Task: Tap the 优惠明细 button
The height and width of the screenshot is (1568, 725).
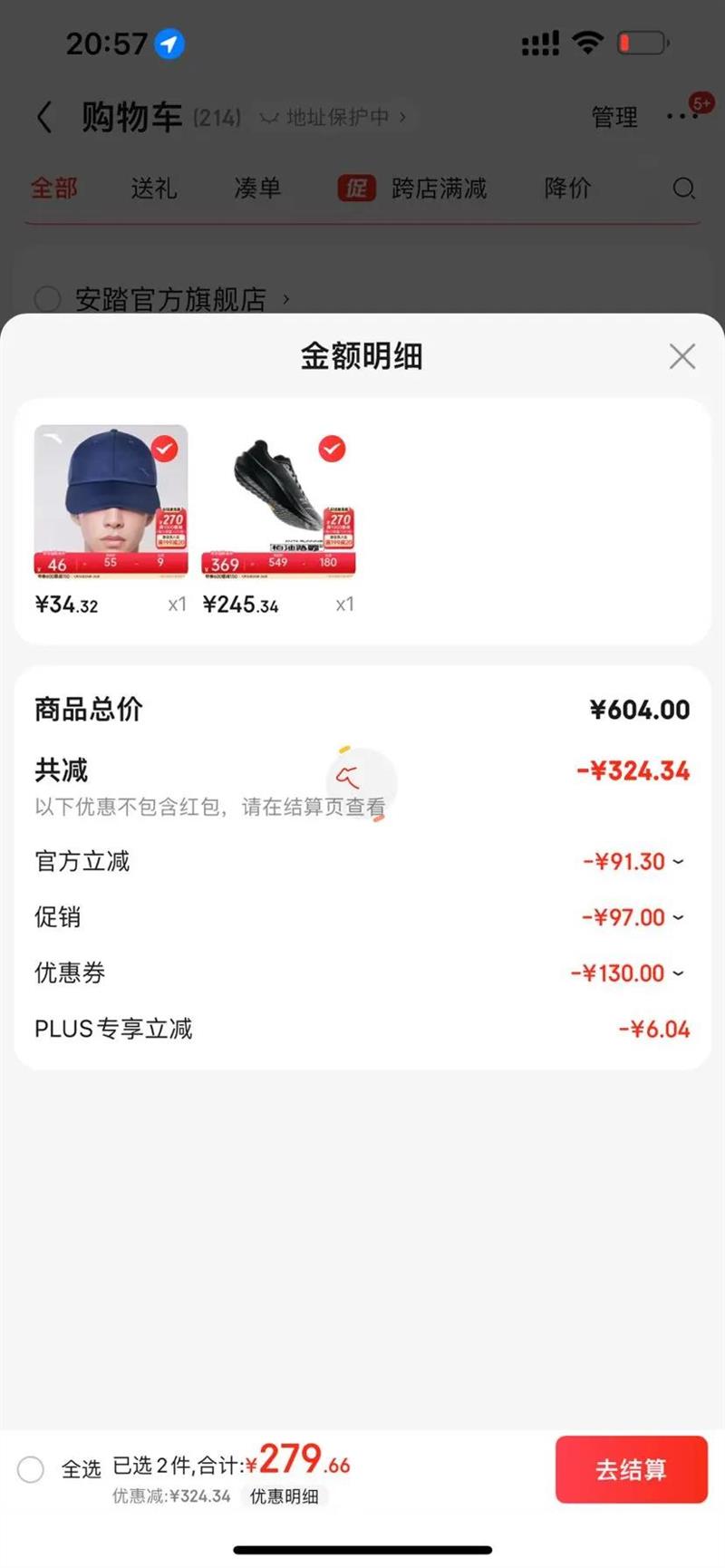Action: [284, 1496]
